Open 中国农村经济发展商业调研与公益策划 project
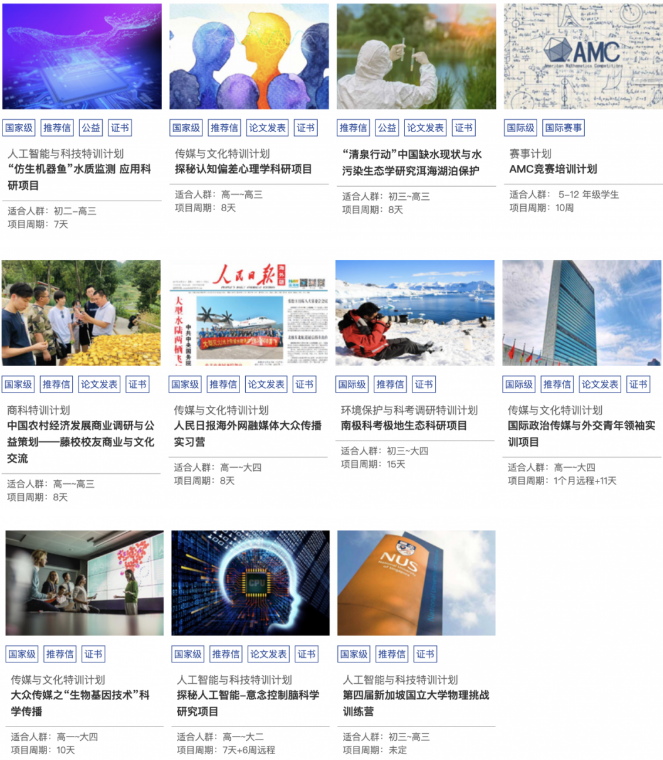This screenshot has width=663, height=760. click(x=80, y=441)
